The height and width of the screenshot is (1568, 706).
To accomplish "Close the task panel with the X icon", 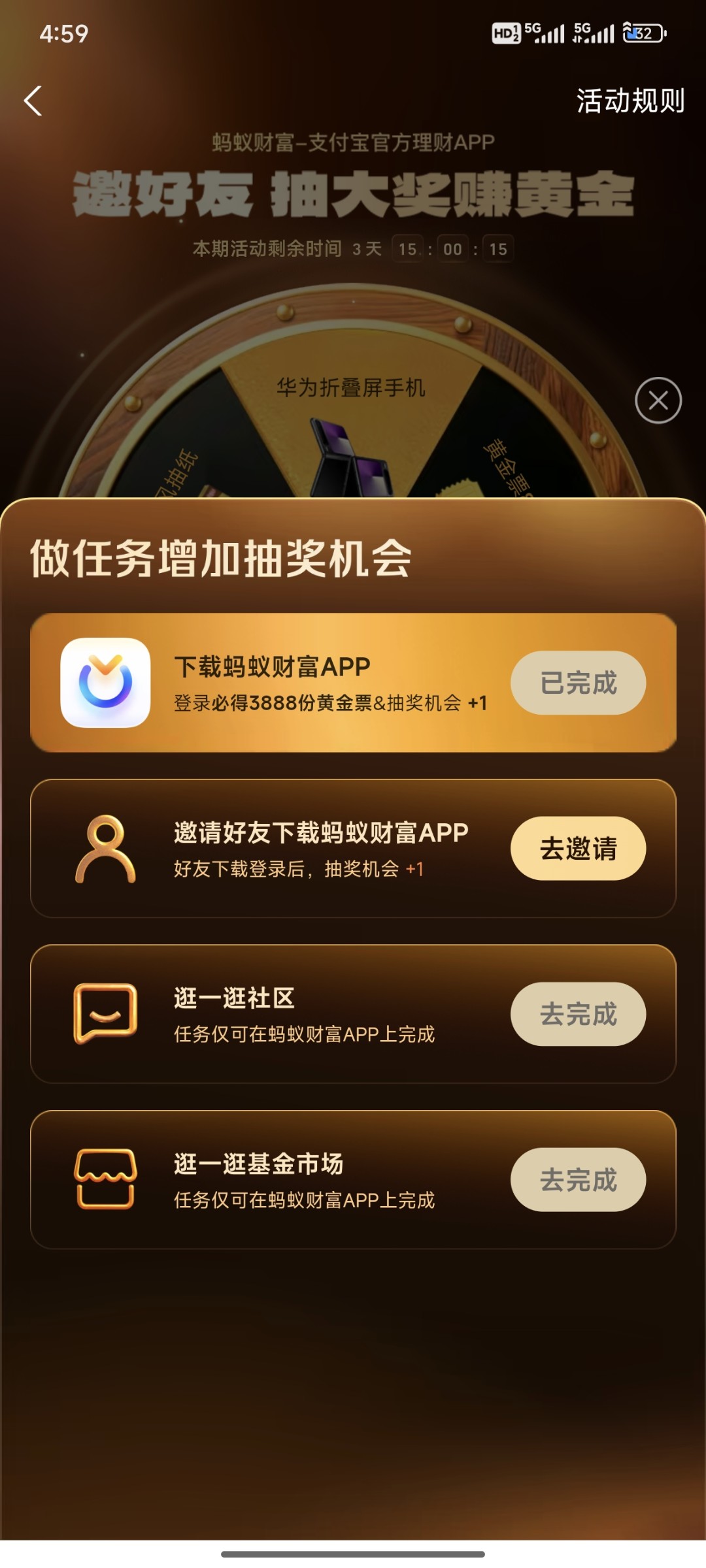I will coord(658,400).
